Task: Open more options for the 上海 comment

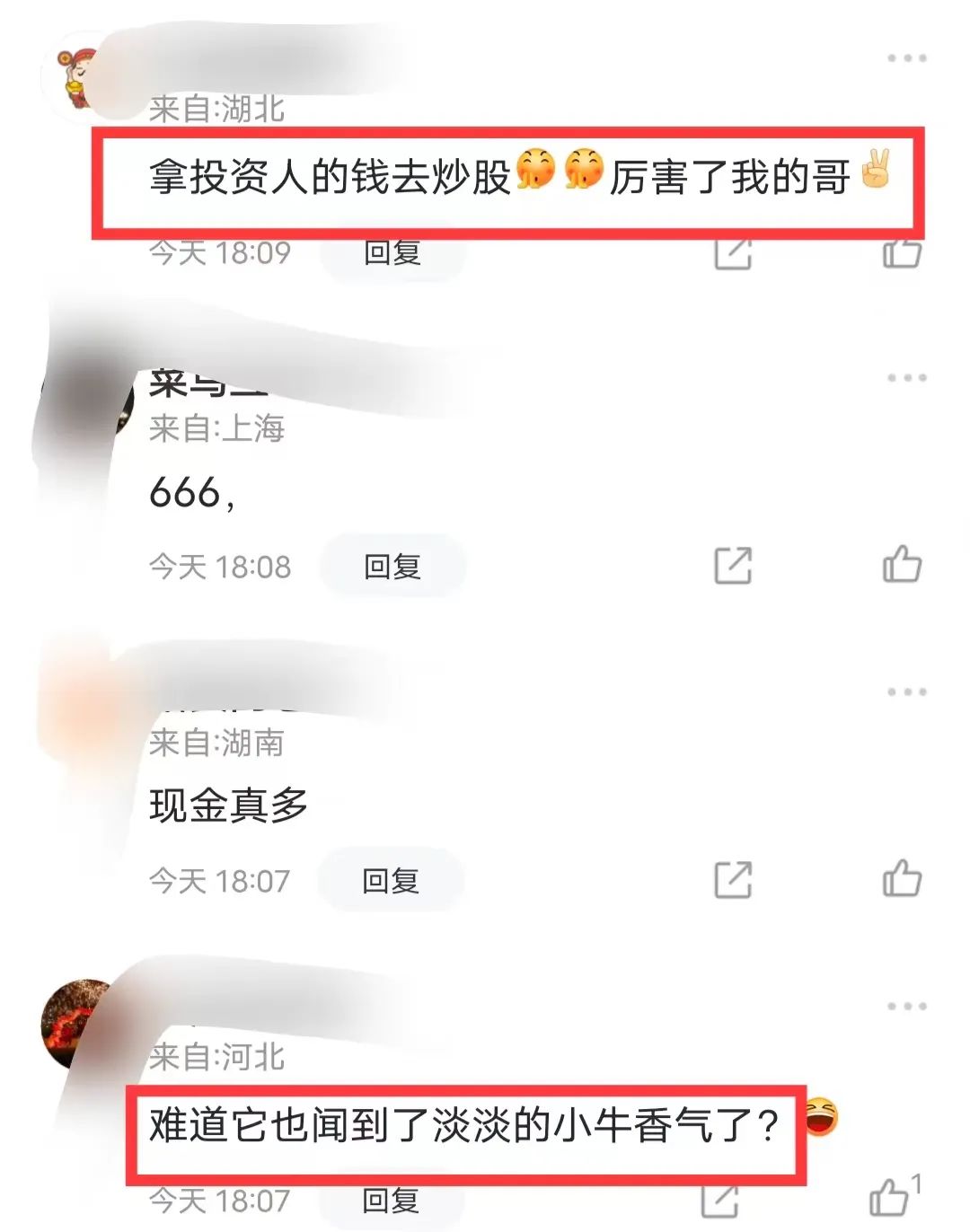Action: pos(906,378)
